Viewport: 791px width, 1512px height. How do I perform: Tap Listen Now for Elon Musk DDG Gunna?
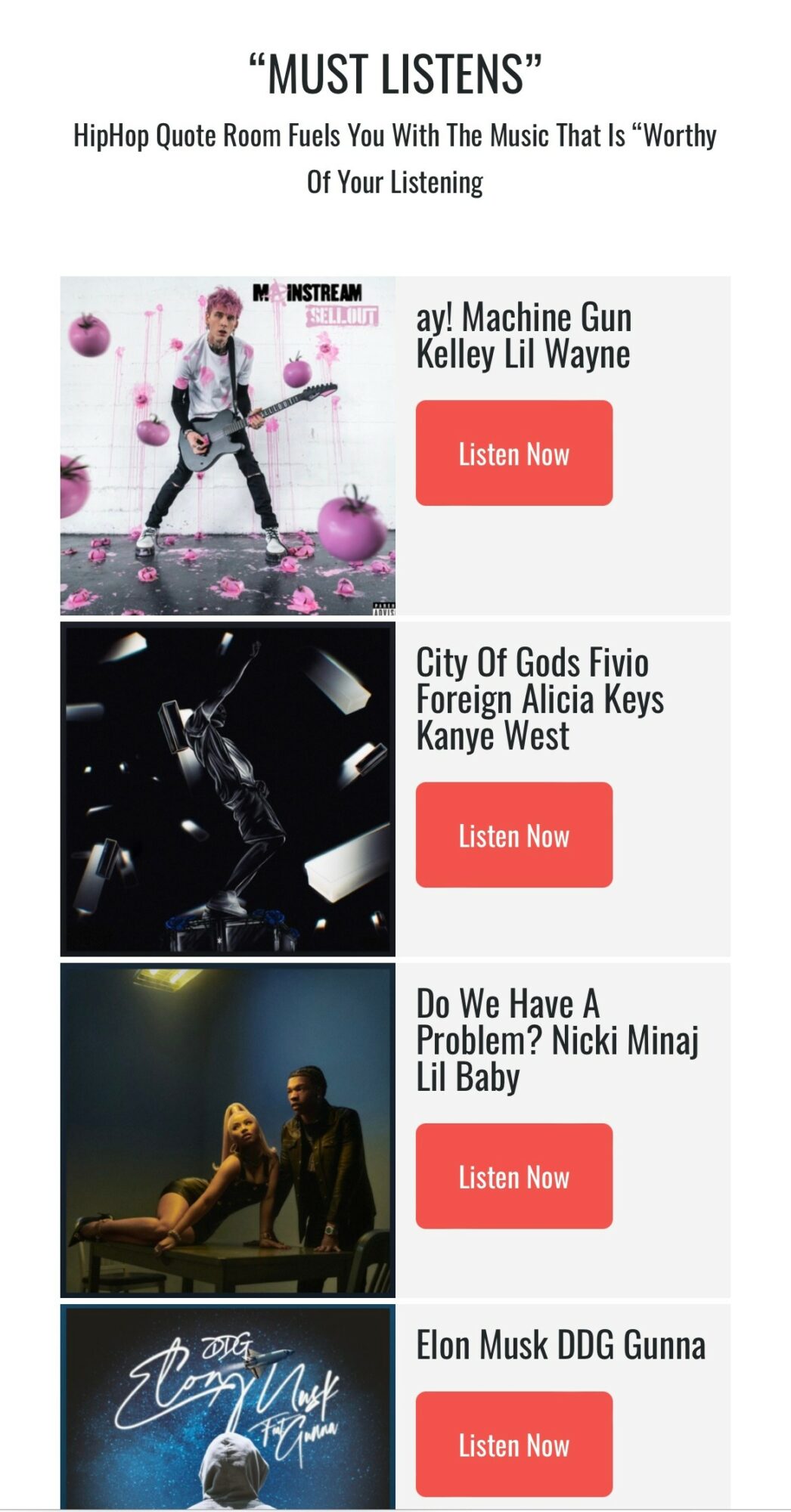pyautogui.click(x=513, y=1444)
